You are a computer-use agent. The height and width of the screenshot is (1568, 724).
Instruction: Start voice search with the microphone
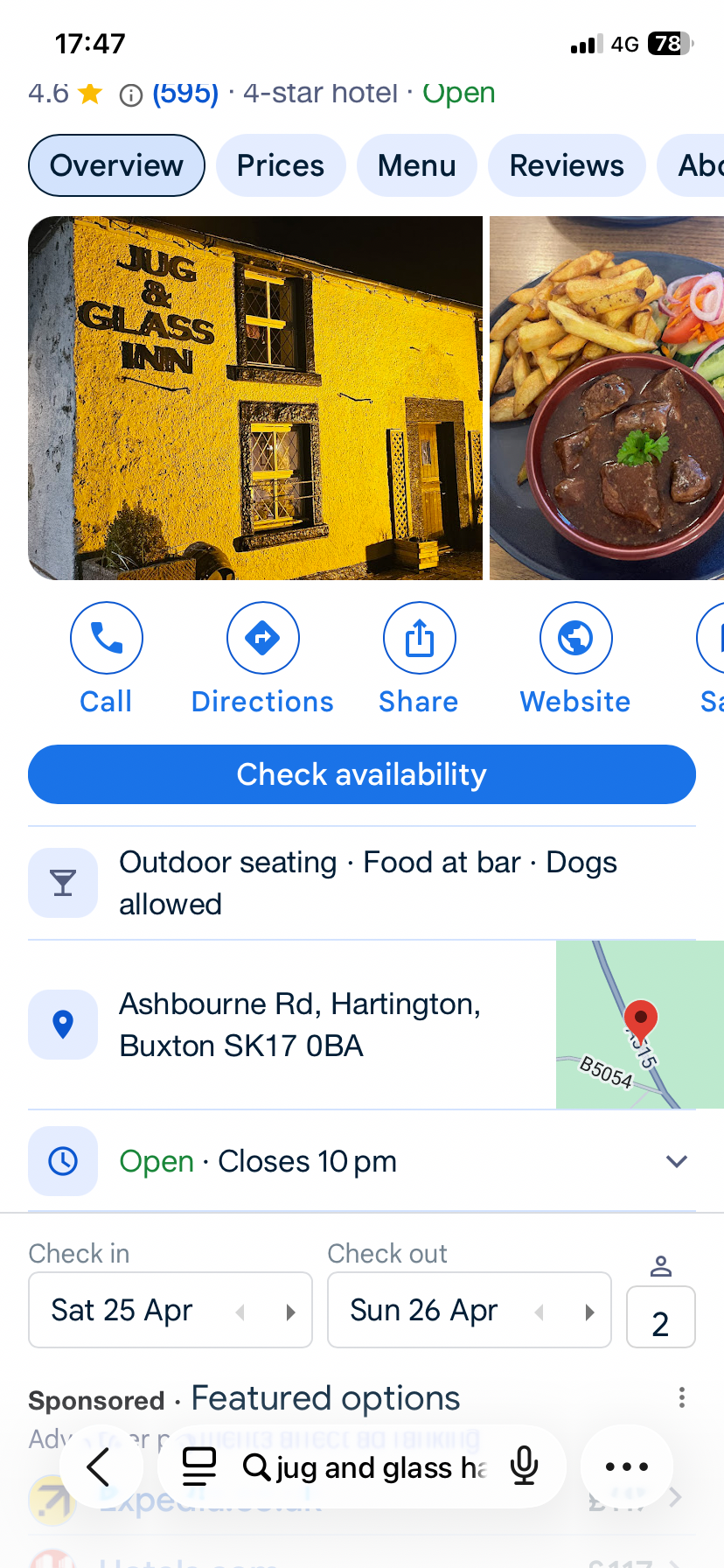pyautogui.click(x=524, y=1466)
